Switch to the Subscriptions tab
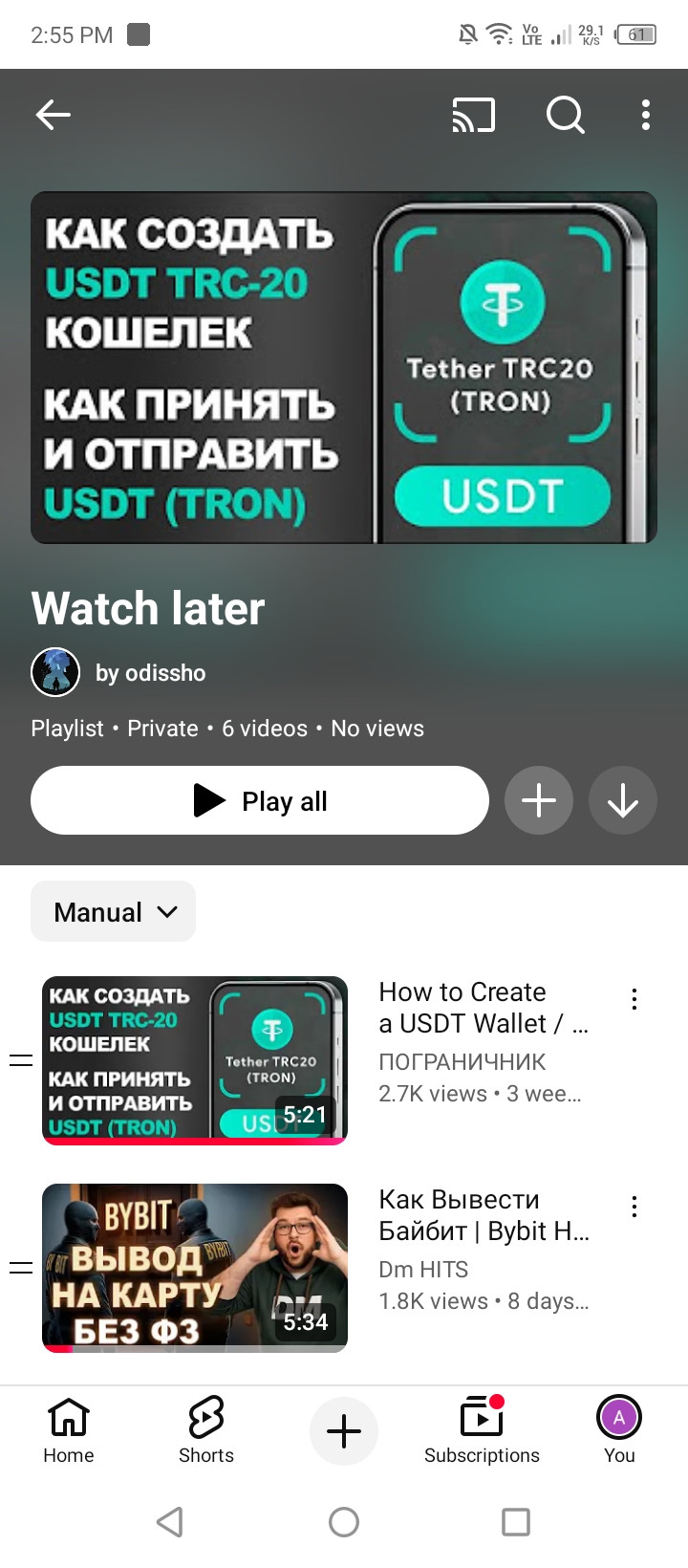 [x=482, y=1430]
